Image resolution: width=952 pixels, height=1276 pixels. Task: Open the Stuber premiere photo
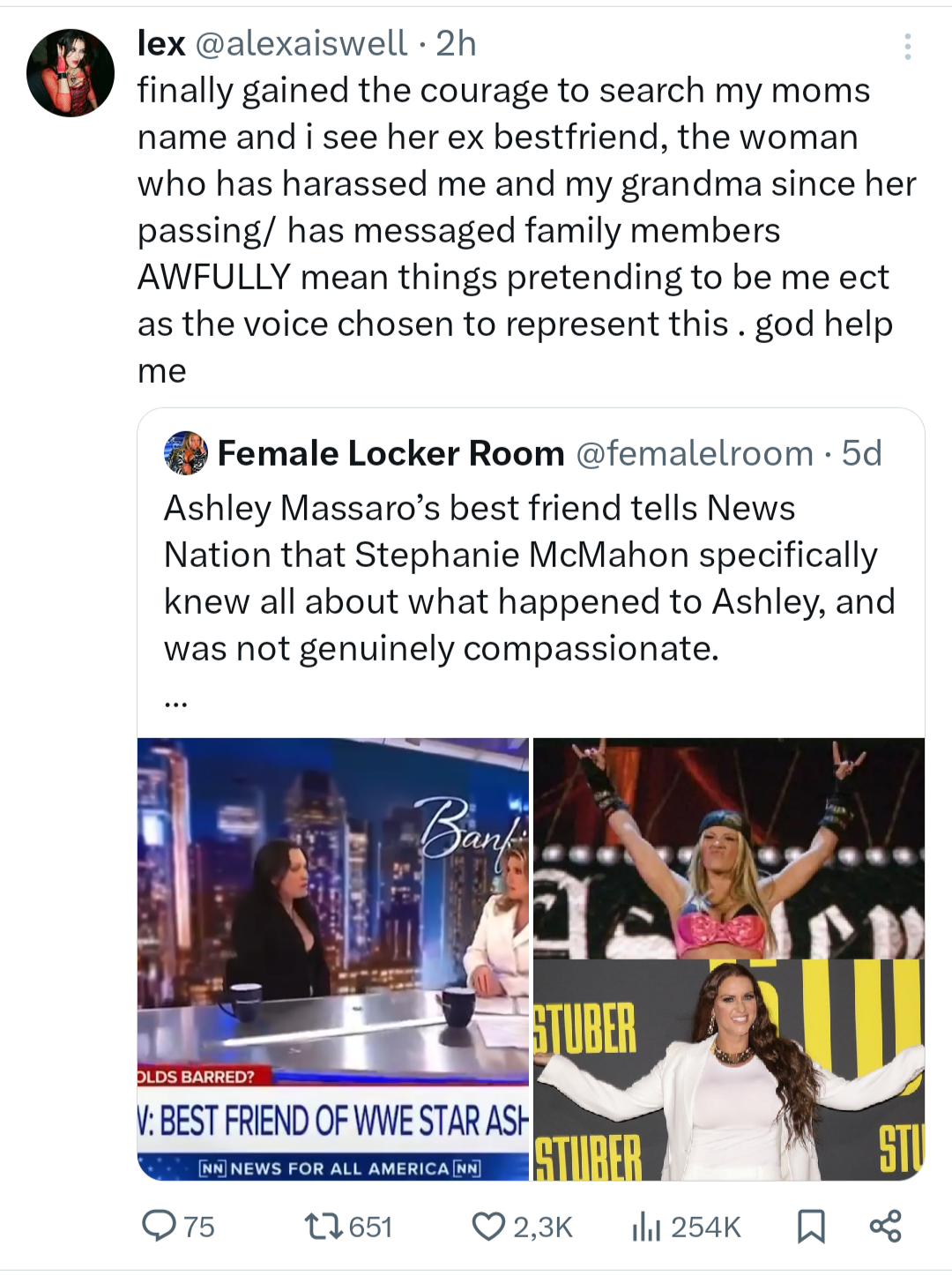pos(729,1070)
